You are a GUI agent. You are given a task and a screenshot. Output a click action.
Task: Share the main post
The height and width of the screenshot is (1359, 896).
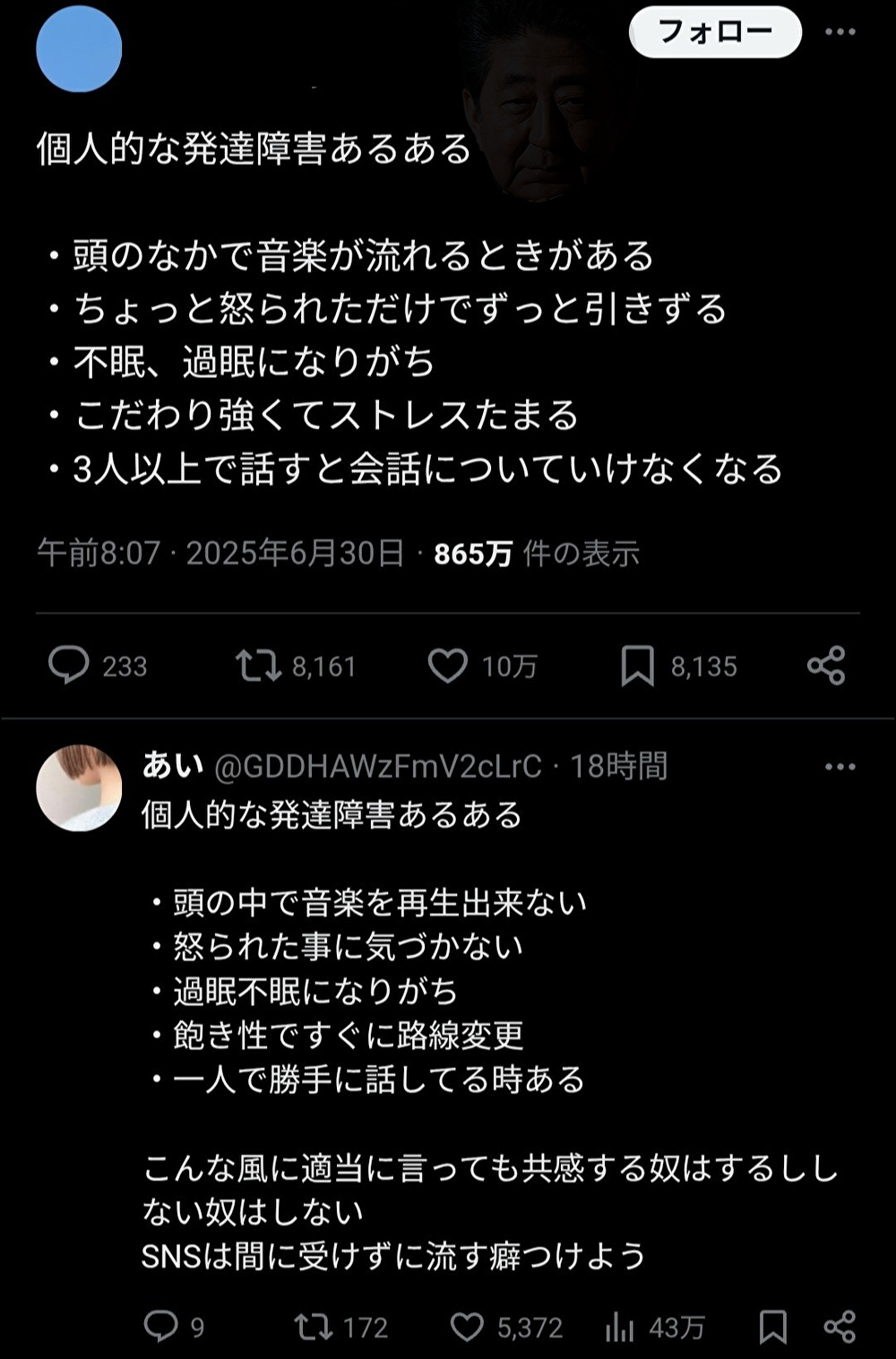tap(825, 666)
